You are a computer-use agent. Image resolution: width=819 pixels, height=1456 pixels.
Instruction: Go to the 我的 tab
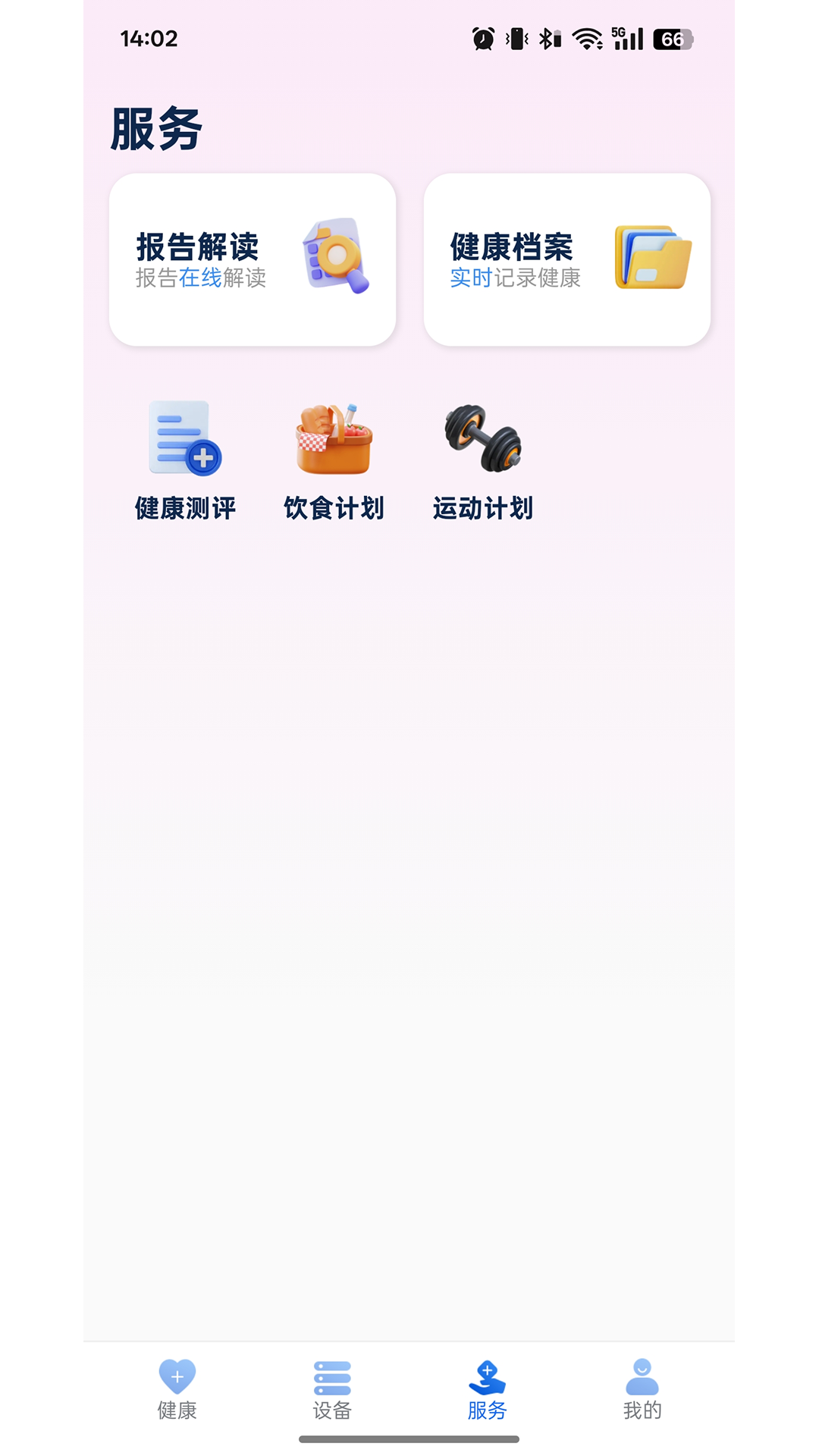tap(642, 1389)
